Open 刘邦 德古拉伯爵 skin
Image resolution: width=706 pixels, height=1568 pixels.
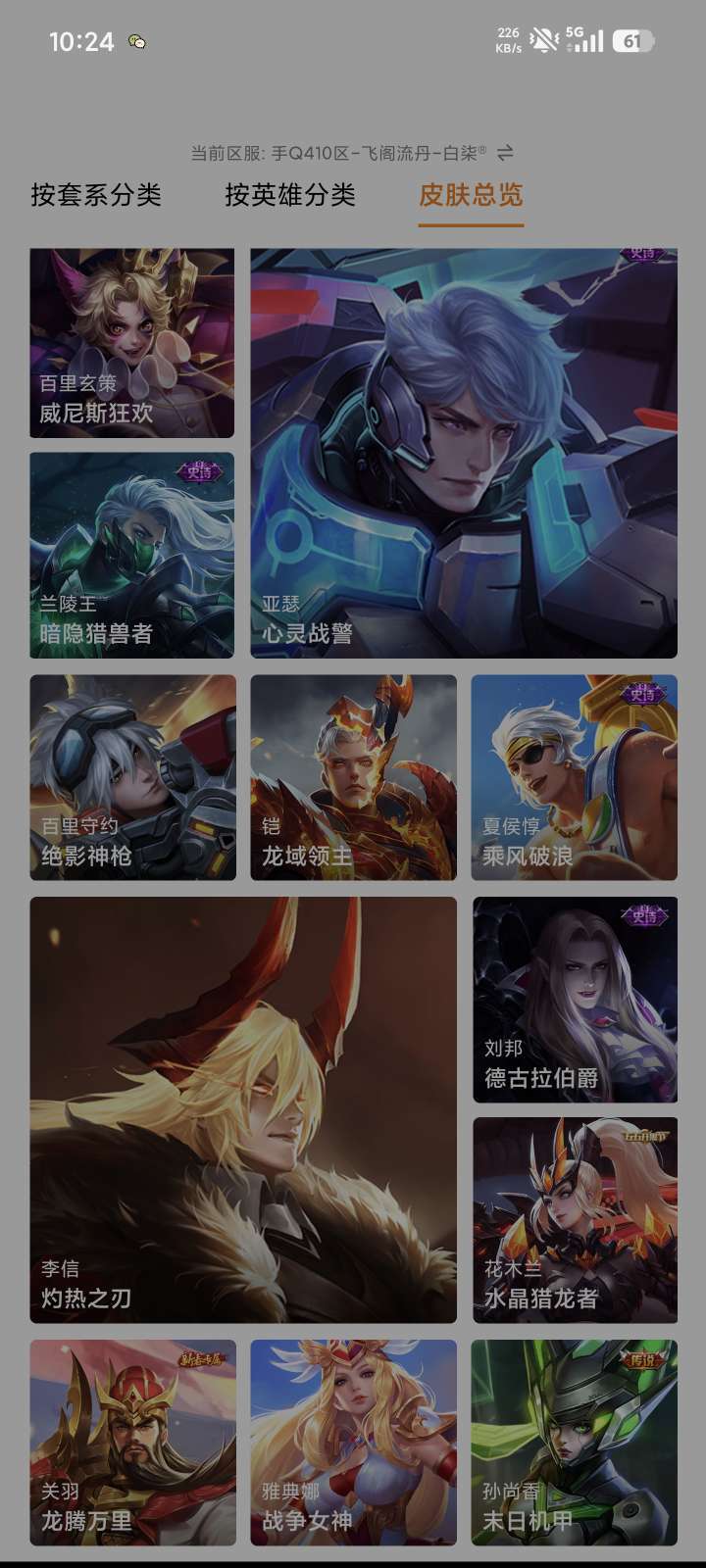(x=574, y=999)
